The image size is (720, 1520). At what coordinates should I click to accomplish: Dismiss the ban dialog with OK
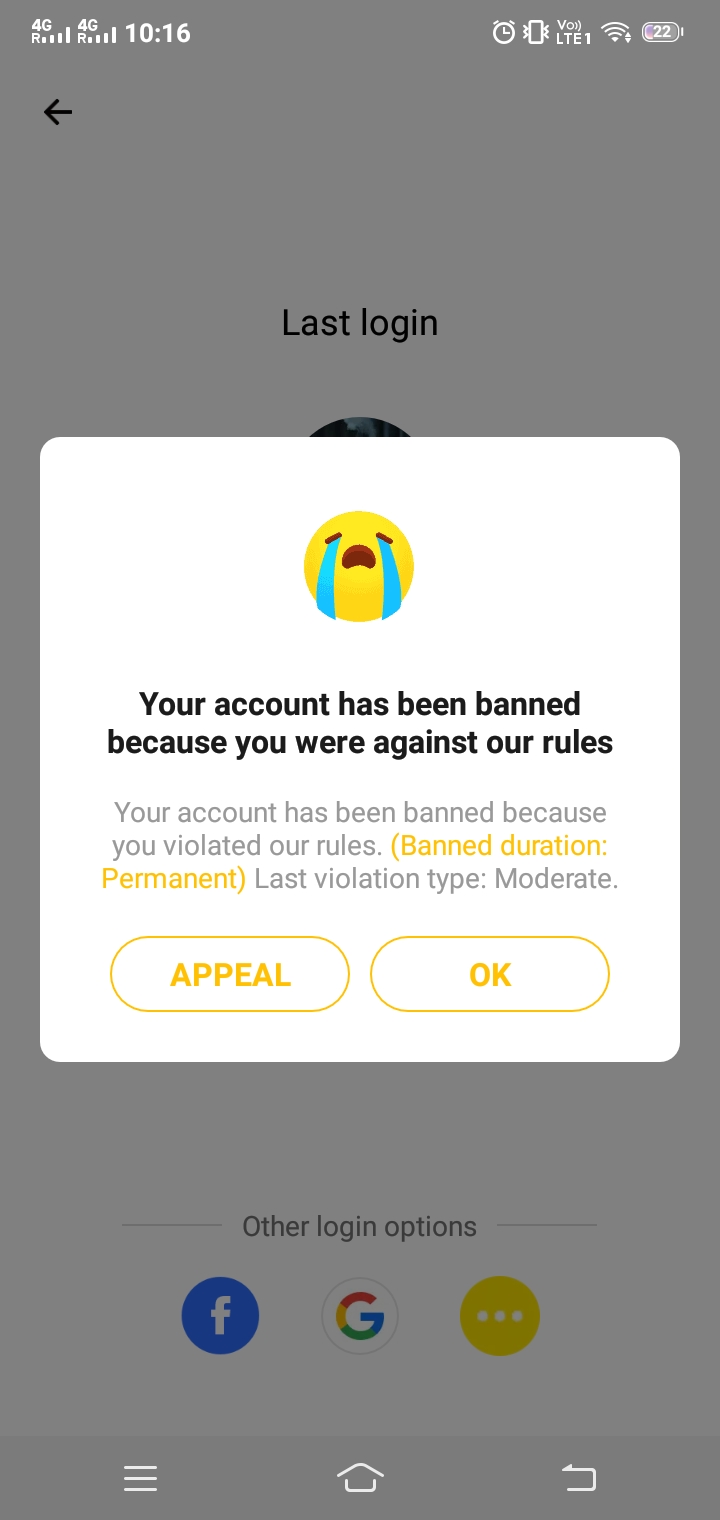[490, 974]
